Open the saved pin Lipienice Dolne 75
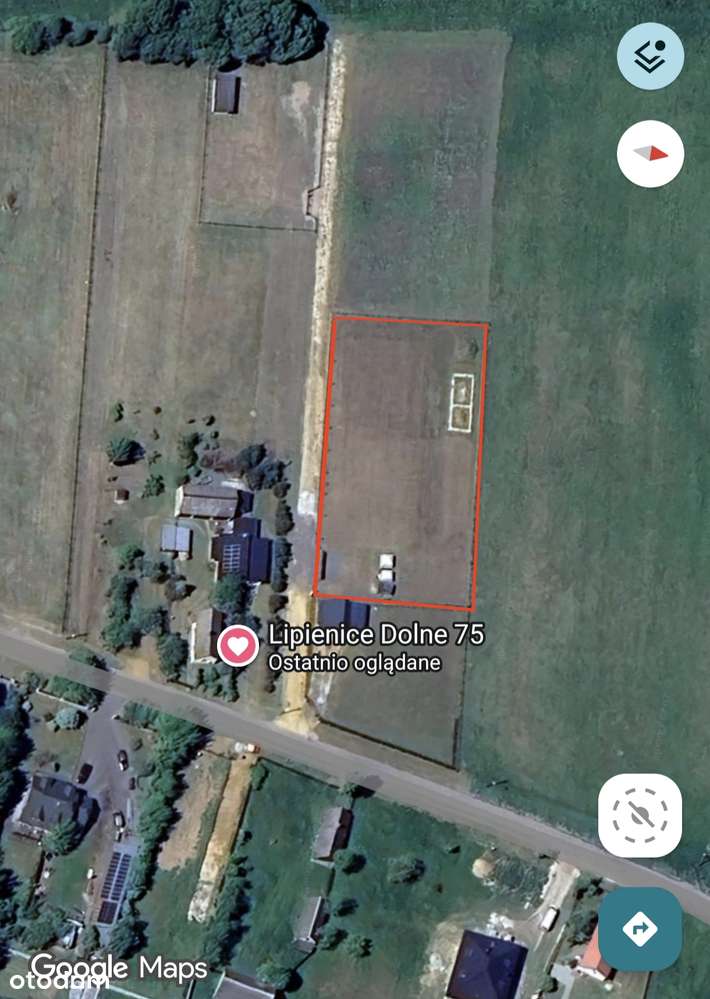 (238, 645)
